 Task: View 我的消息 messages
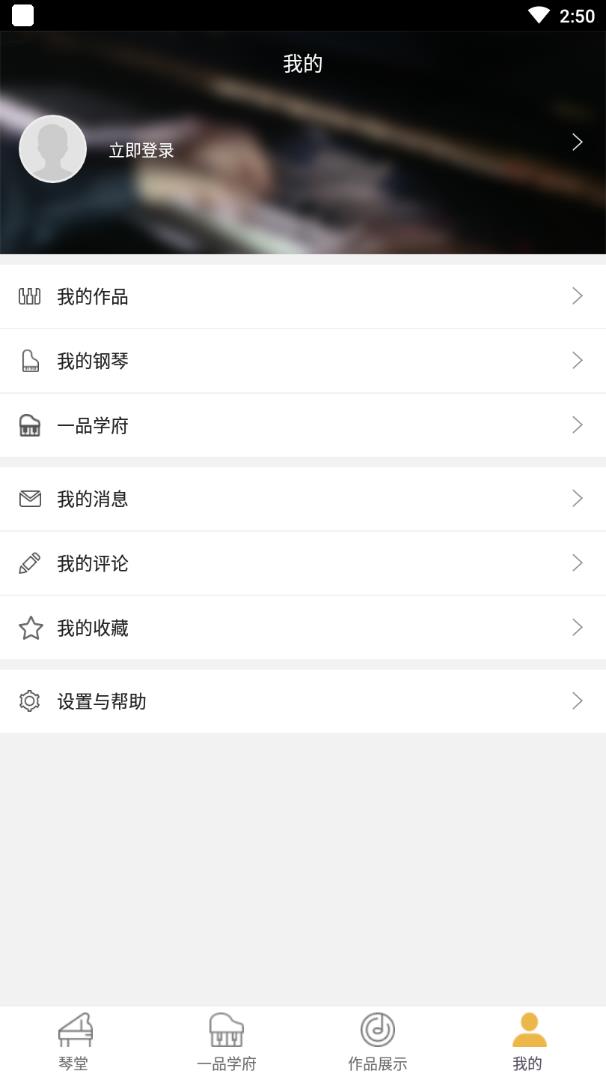302,499
